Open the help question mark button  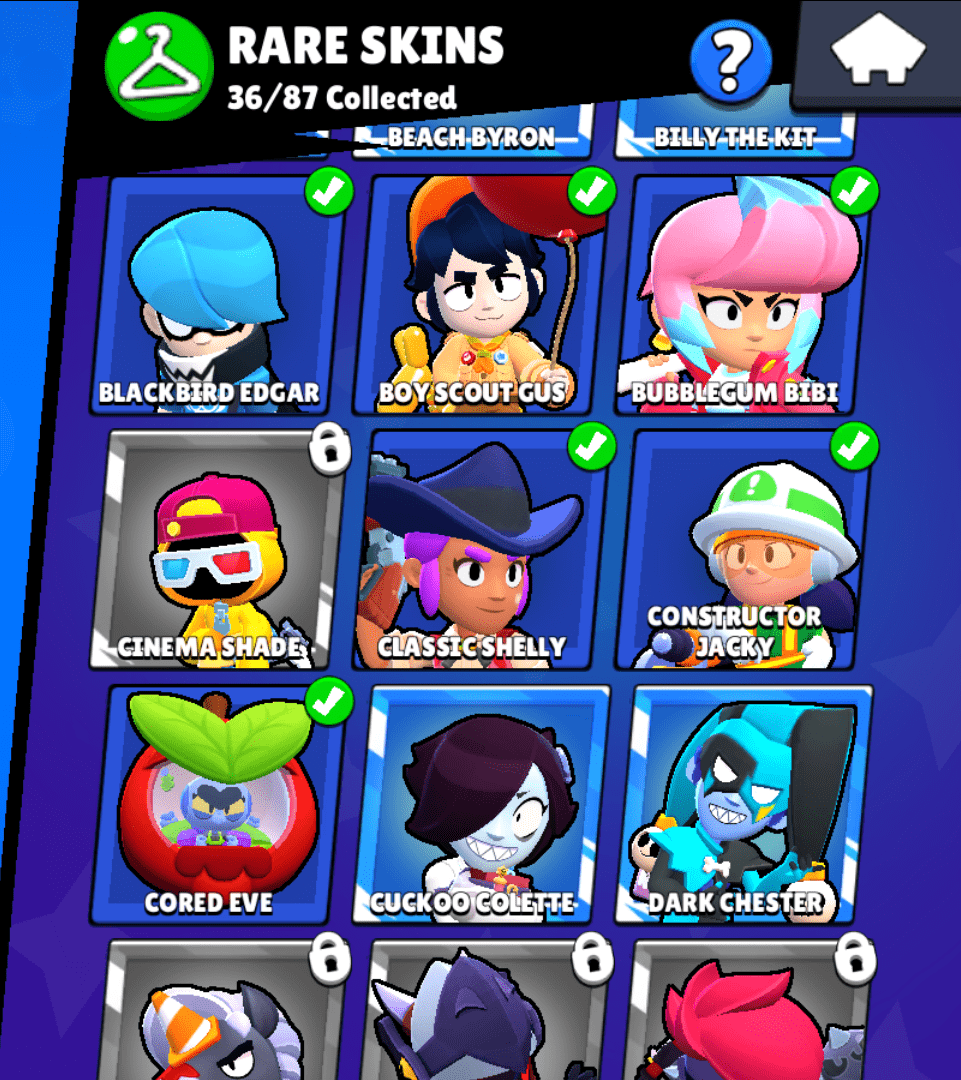[731, 62]
